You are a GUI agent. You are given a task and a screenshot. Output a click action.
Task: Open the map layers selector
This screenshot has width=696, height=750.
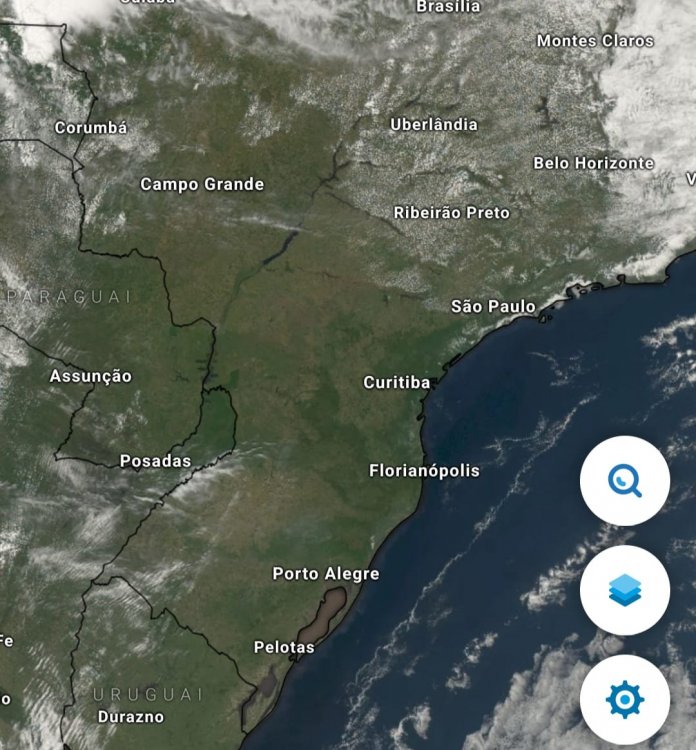pyautogui.click(x=625, y=591)
